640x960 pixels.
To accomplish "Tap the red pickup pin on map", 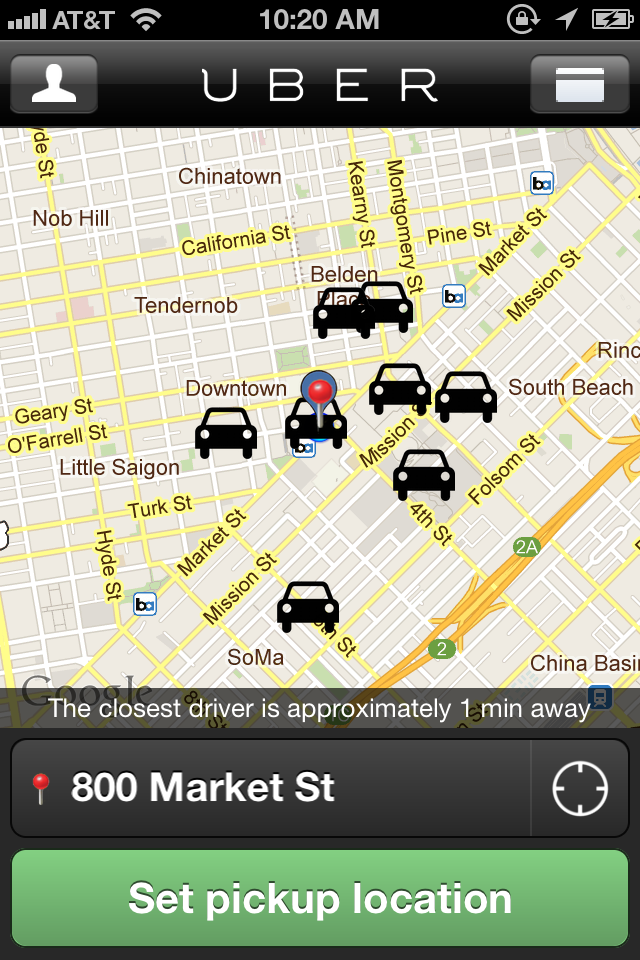I will [x=319, y=392].
